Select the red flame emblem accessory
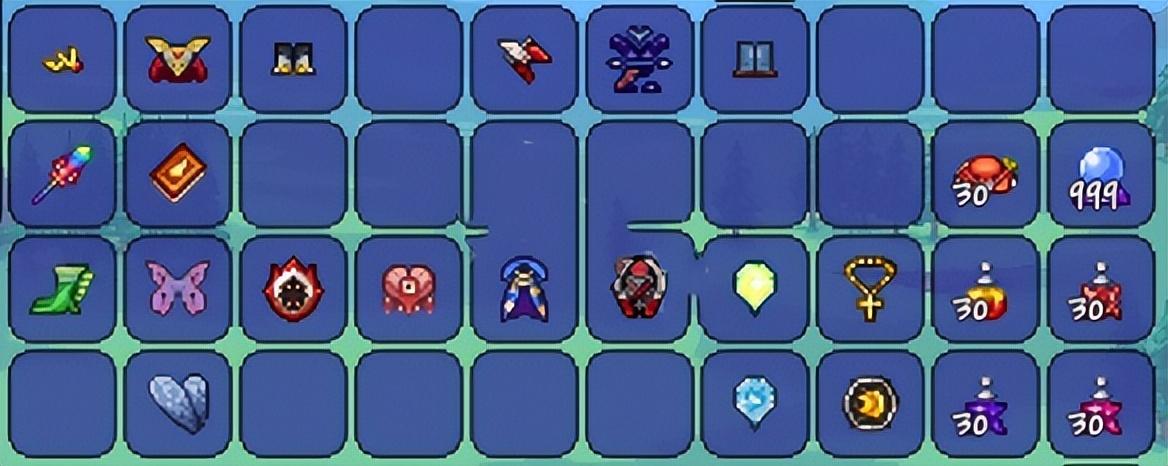 tap(292, 290)
